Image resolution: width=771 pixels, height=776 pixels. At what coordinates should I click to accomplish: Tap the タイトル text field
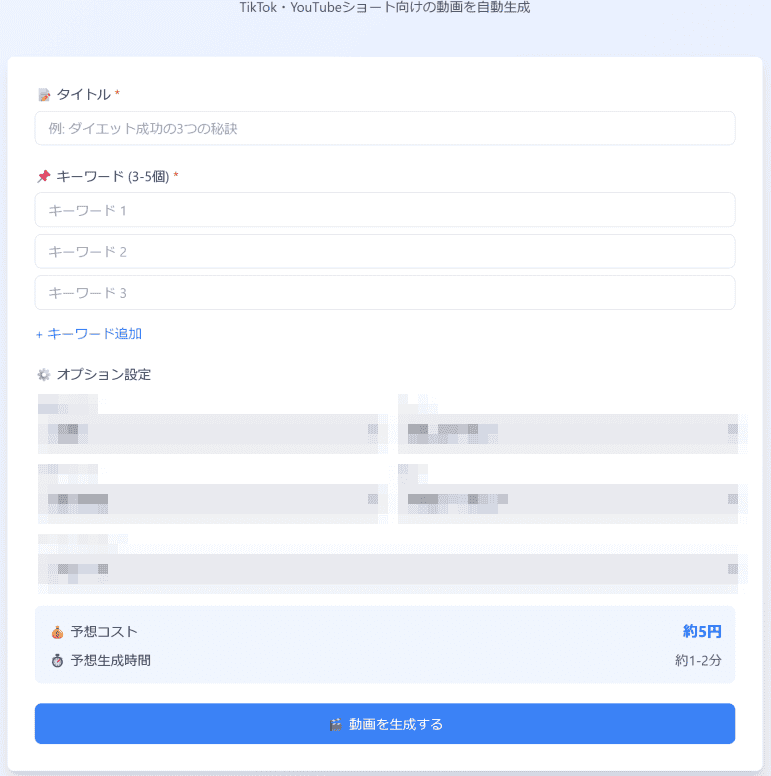pos(385,129)
